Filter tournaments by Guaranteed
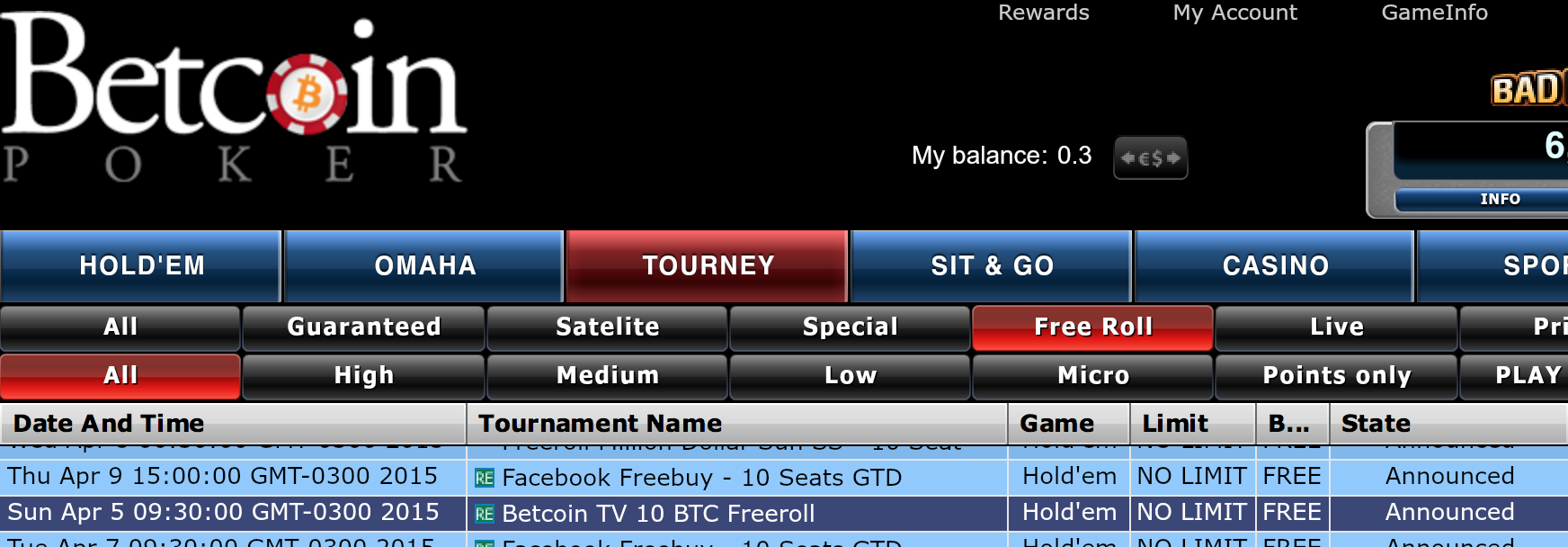The image size is (1568, 547). coord(363,327)
